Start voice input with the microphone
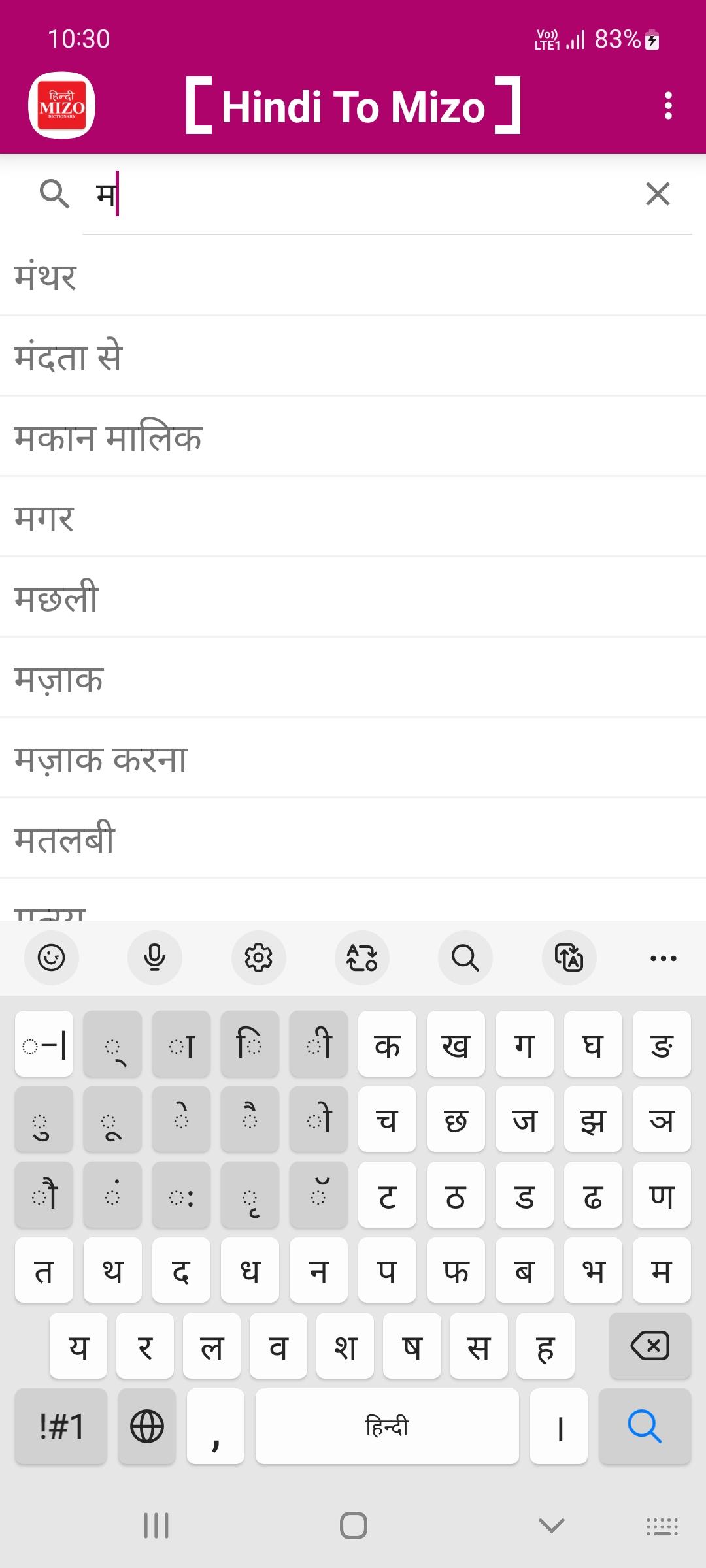Image resolution: width=706 pixels, height=1568 pixels. [x=155, y=958]
